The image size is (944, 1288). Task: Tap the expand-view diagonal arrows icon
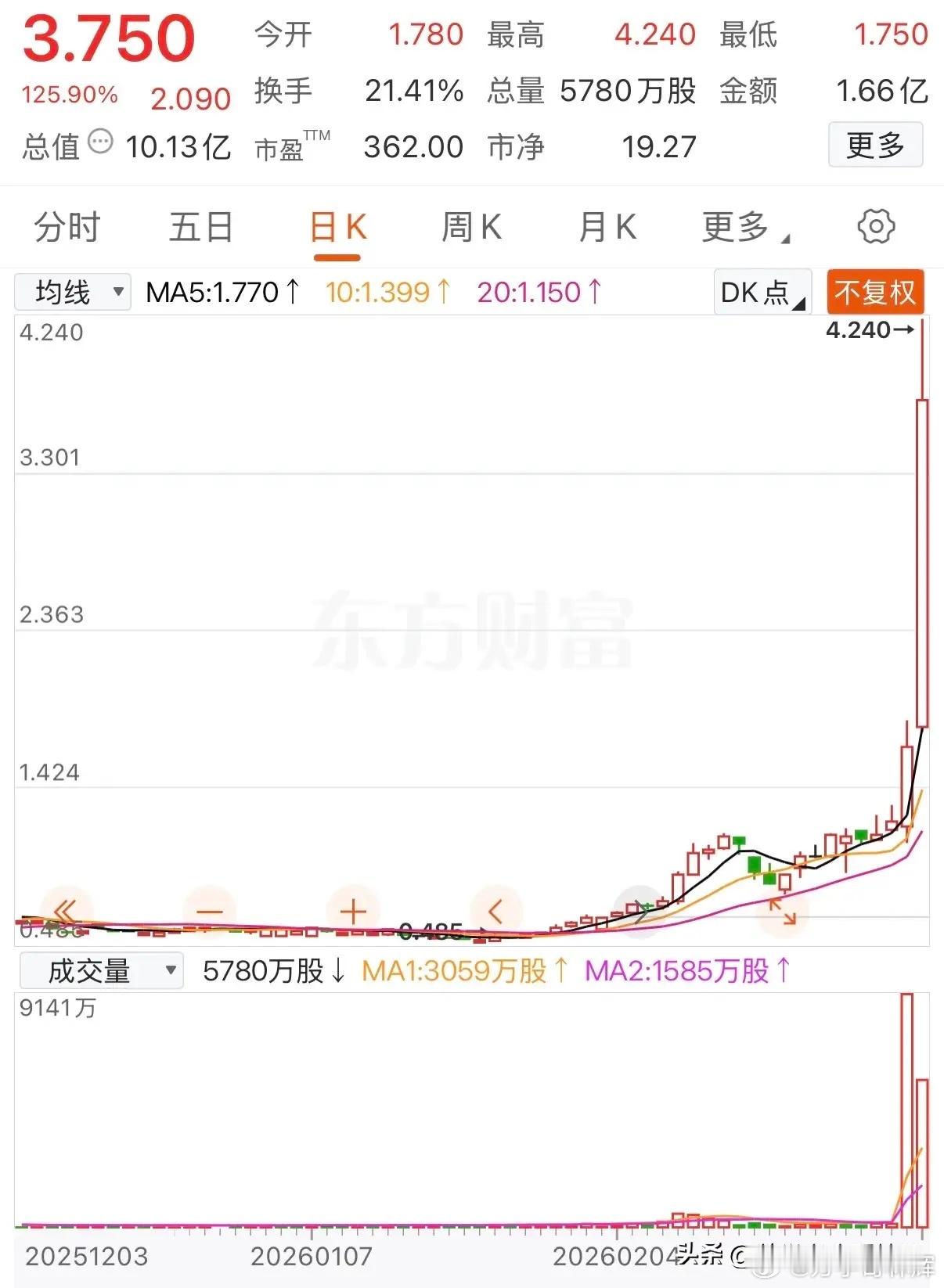point(782,910)
